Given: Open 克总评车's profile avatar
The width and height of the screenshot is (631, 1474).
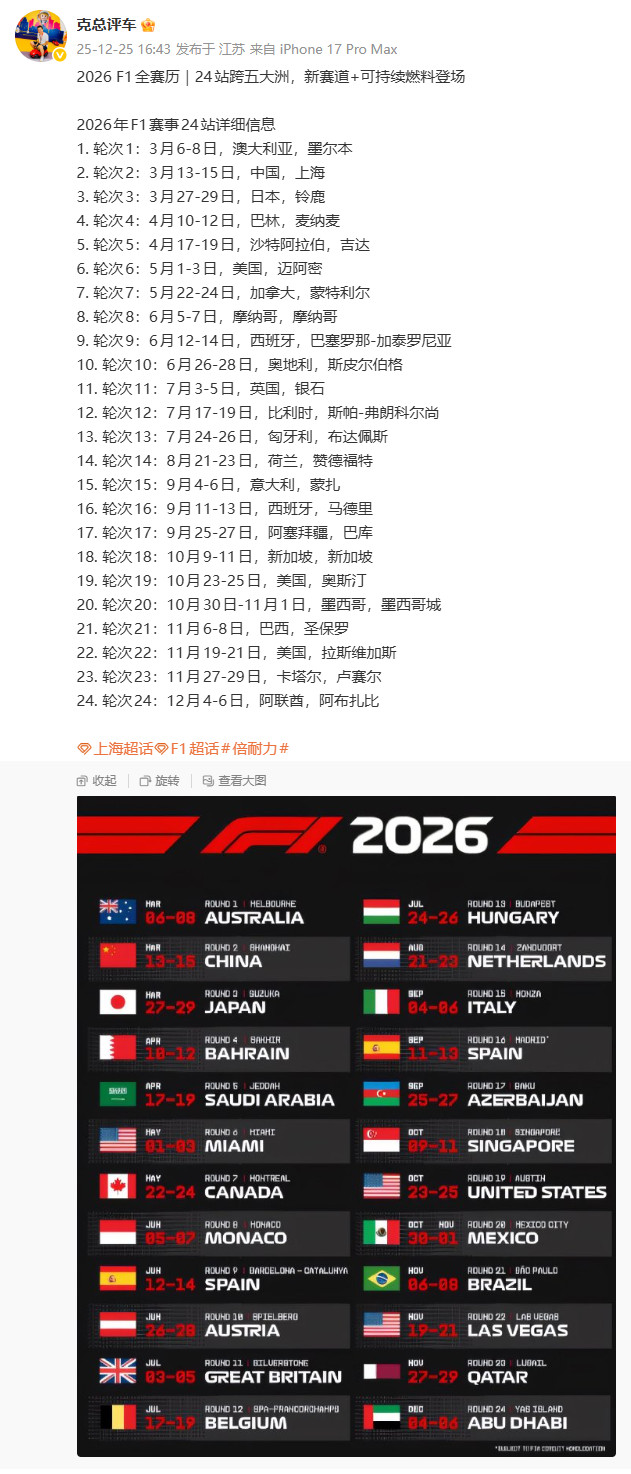Looking at the screenshot, I should click(x=40, y=37).
